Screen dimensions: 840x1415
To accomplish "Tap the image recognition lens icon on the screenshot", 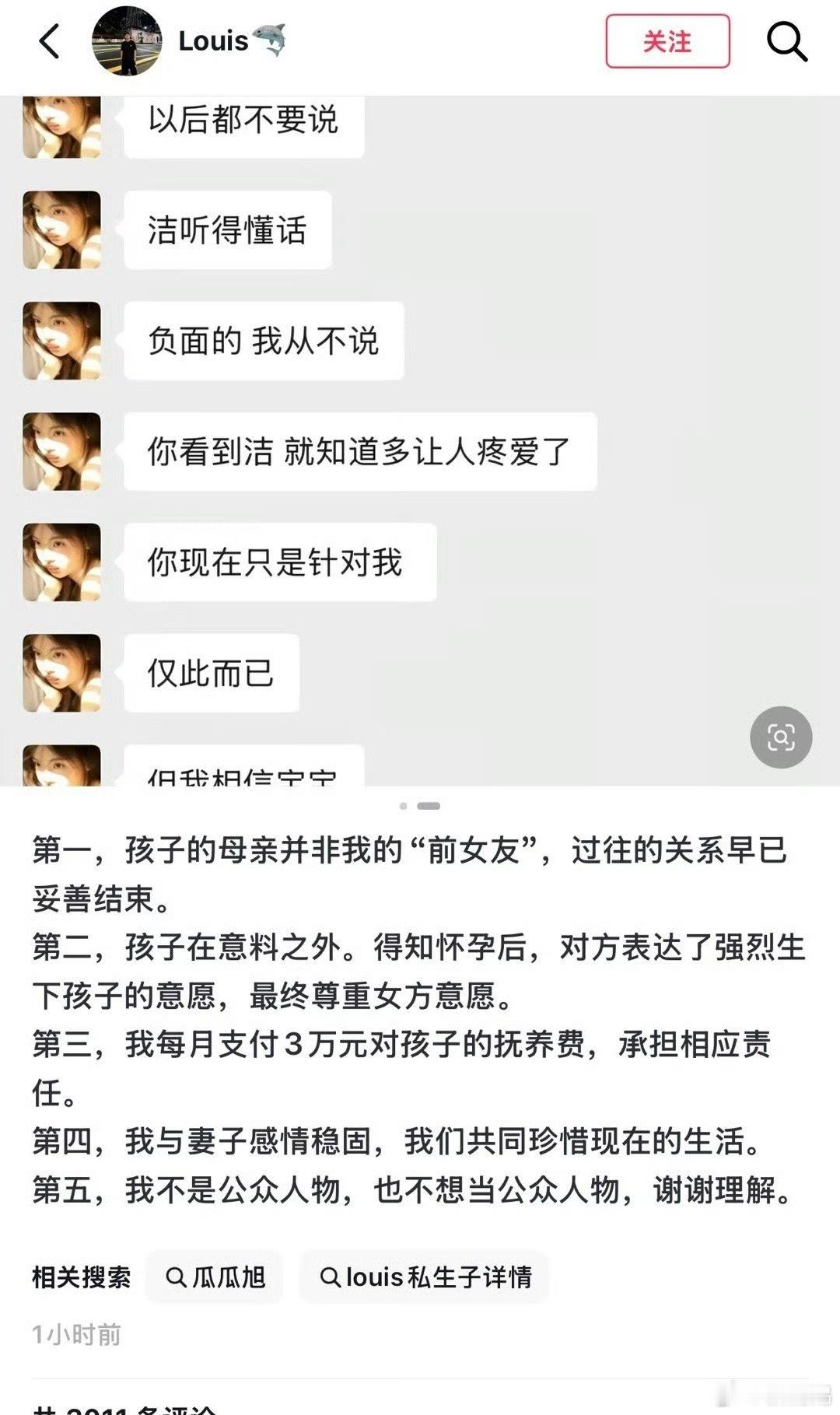I will coord(780,737).
